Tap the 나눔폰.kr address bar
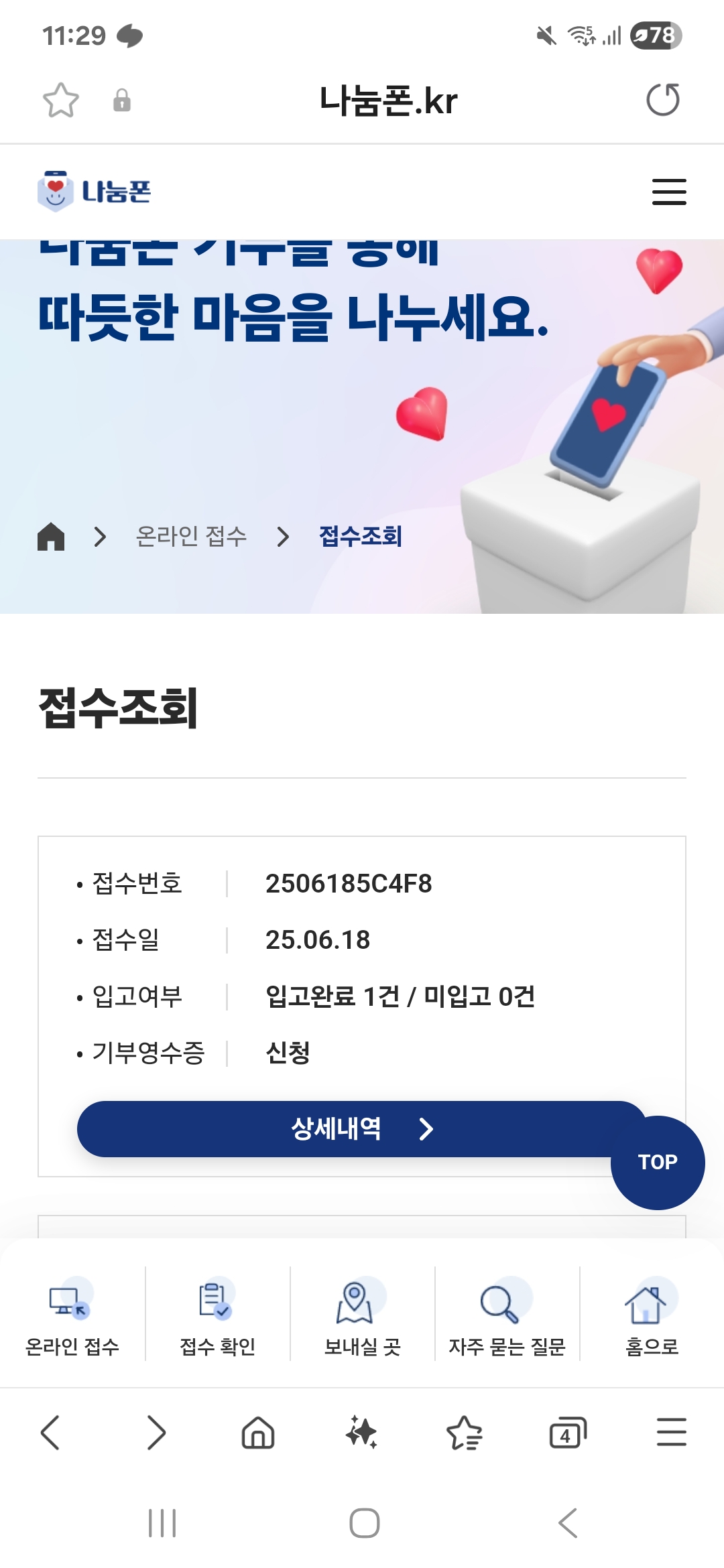This screenshot has width=724, height=1568. [x=387, y=101]
